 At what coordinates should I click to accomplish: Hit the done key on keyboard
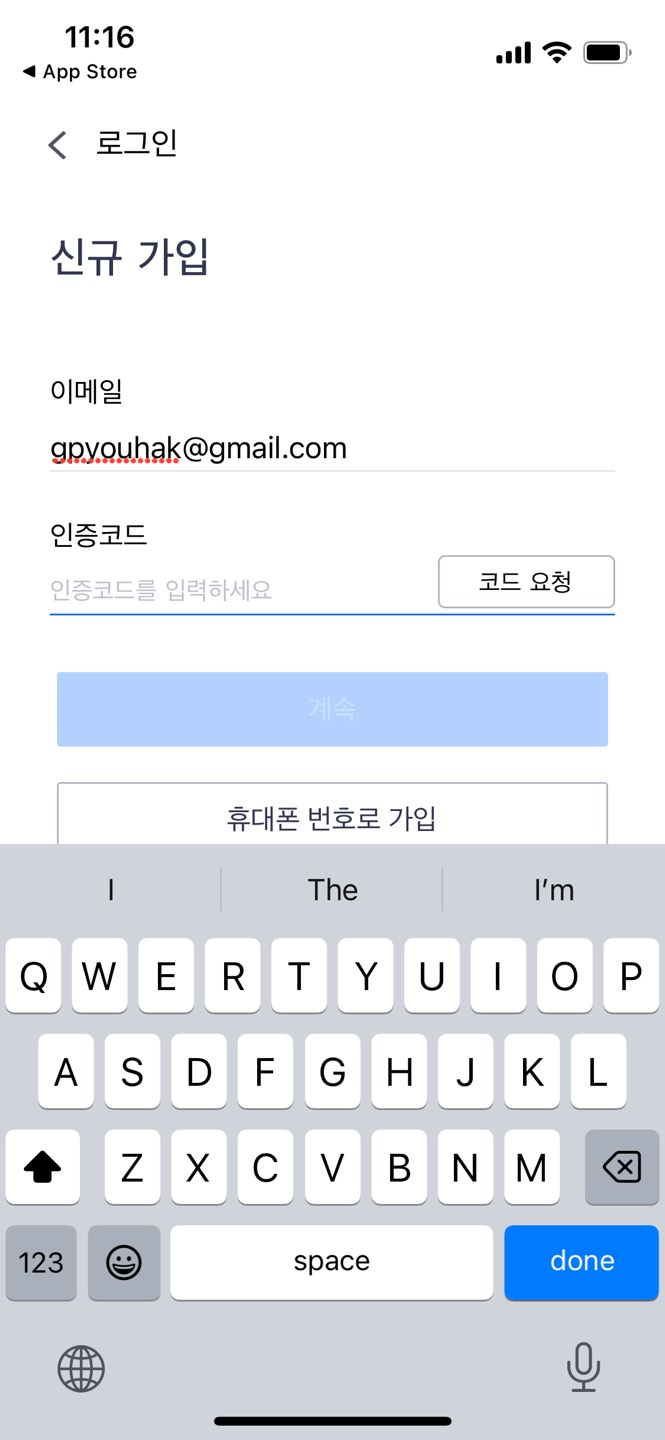click(582, 1262)
